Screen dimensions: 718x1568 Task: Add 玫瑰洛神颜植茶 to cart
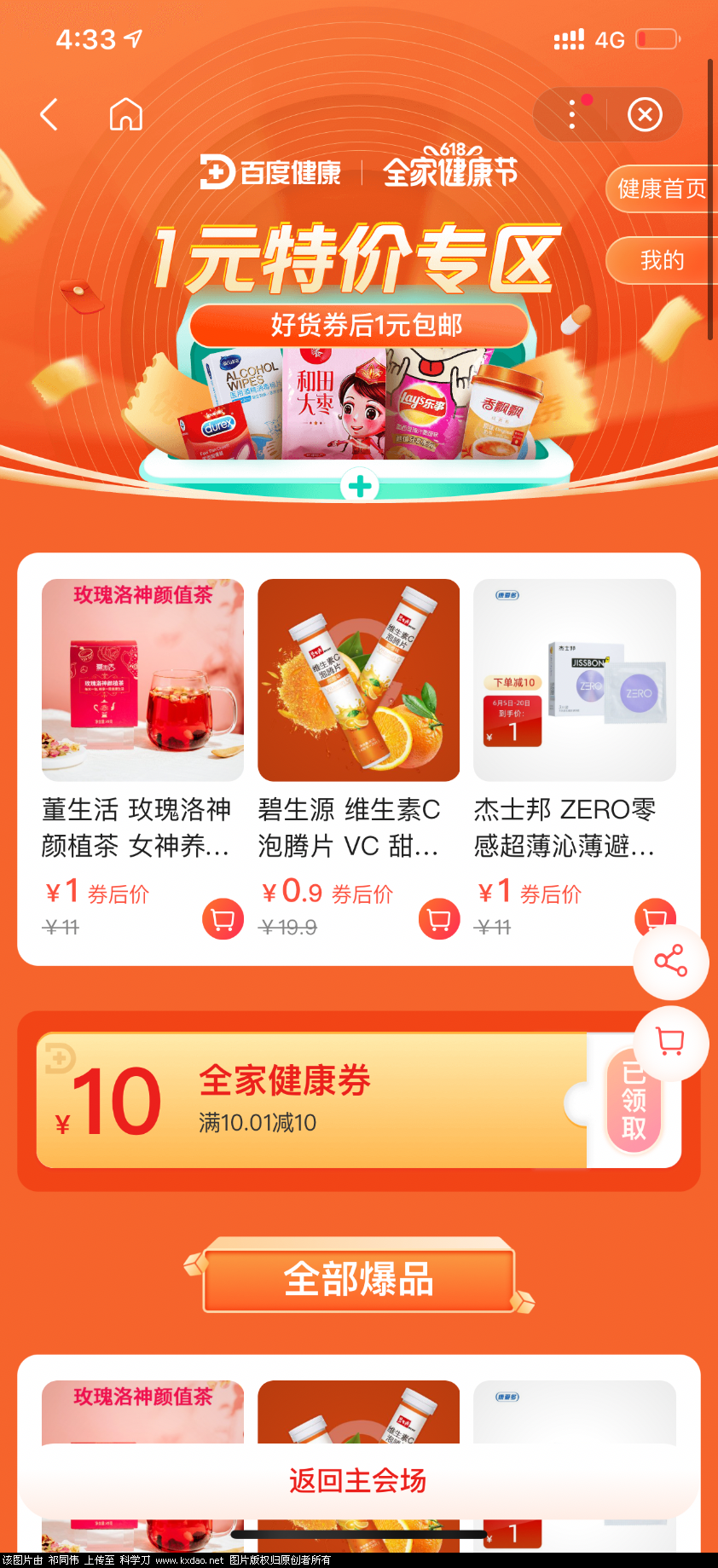tap(223, 920)
